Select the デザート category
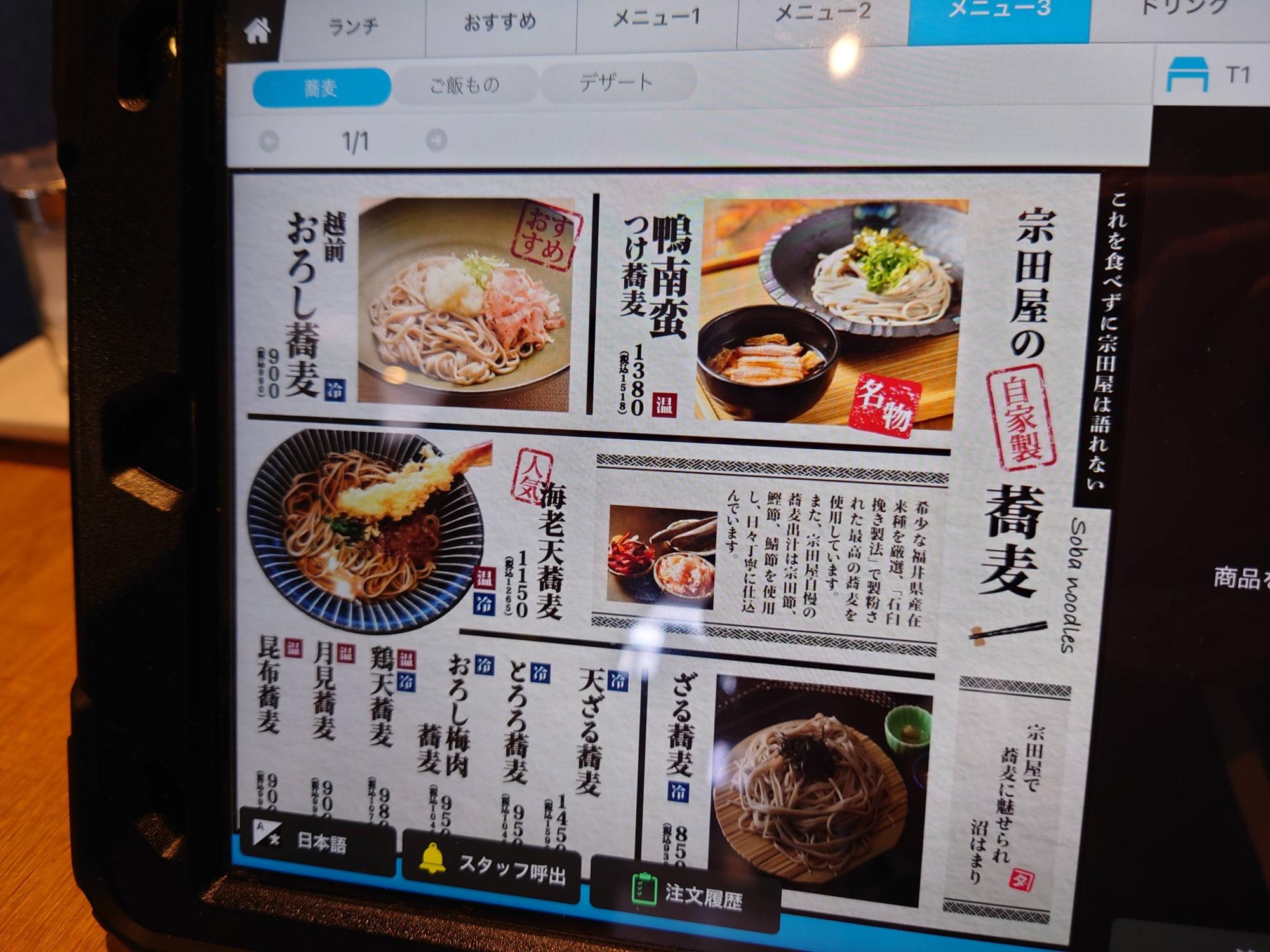Viewport: 1270px width, 952px height. coord(616,83)
